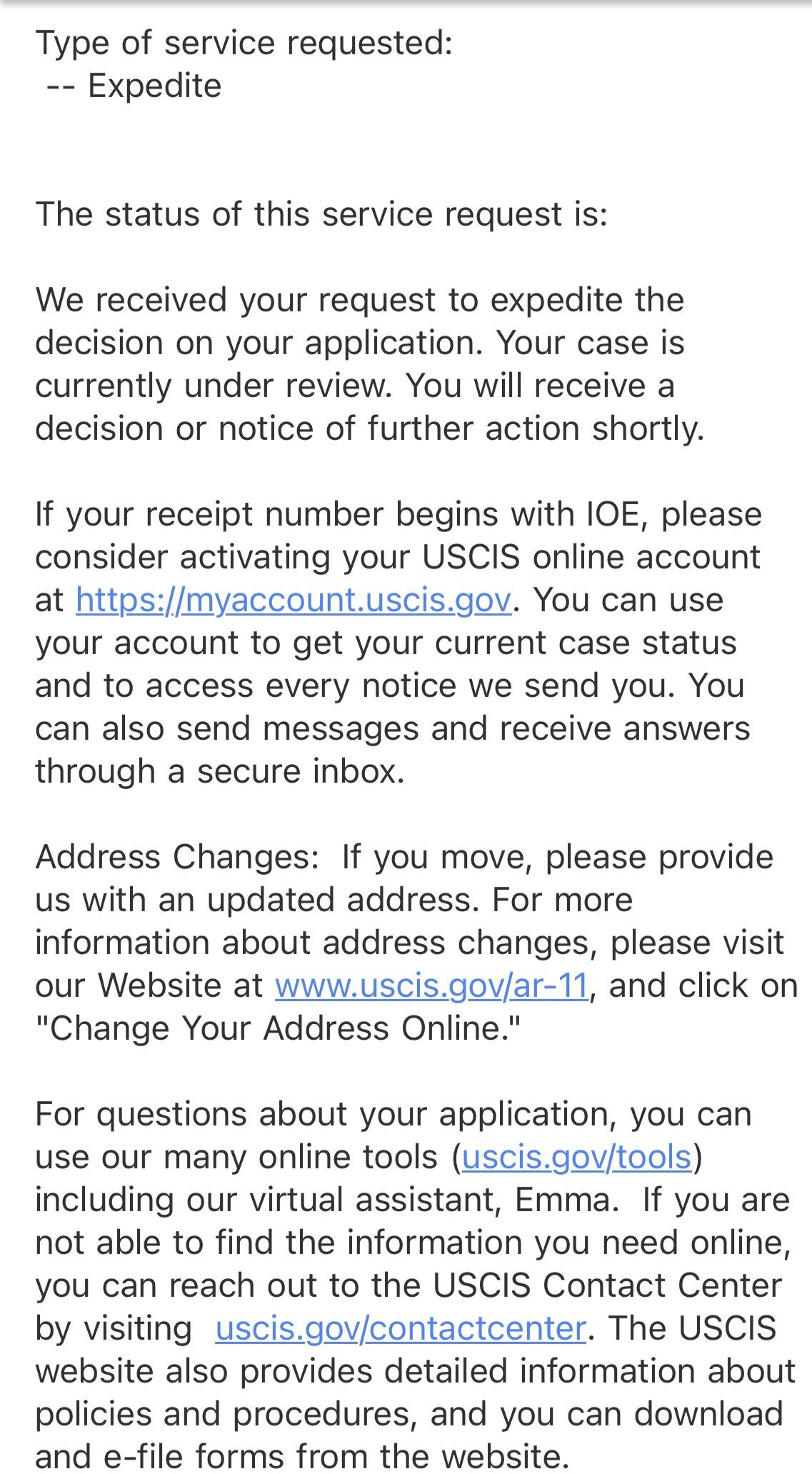Open the uscis.gov/tools link
The image size is (812, 1474).
pyautogui.click(x=577, y=1157)
